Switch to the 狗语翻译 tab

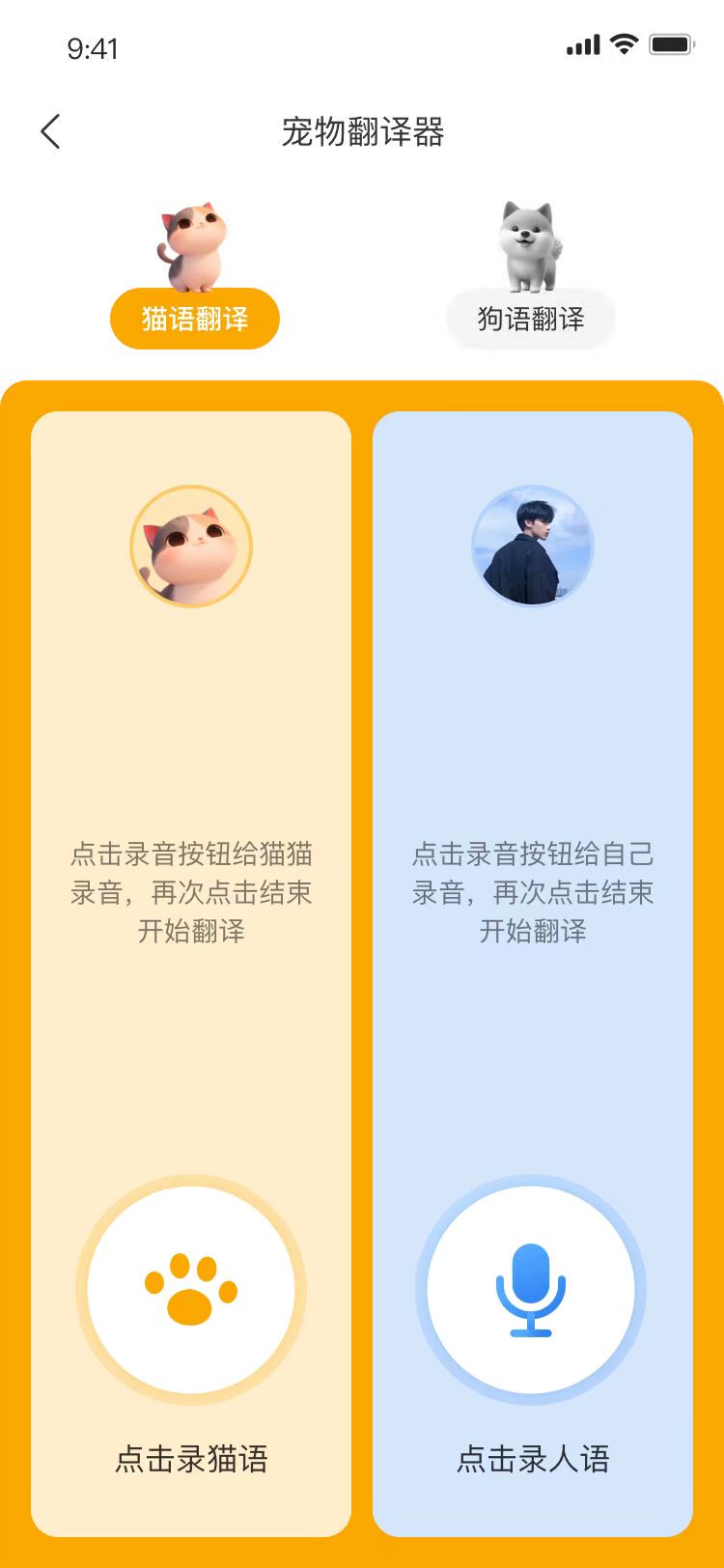(x=531, y=319)
